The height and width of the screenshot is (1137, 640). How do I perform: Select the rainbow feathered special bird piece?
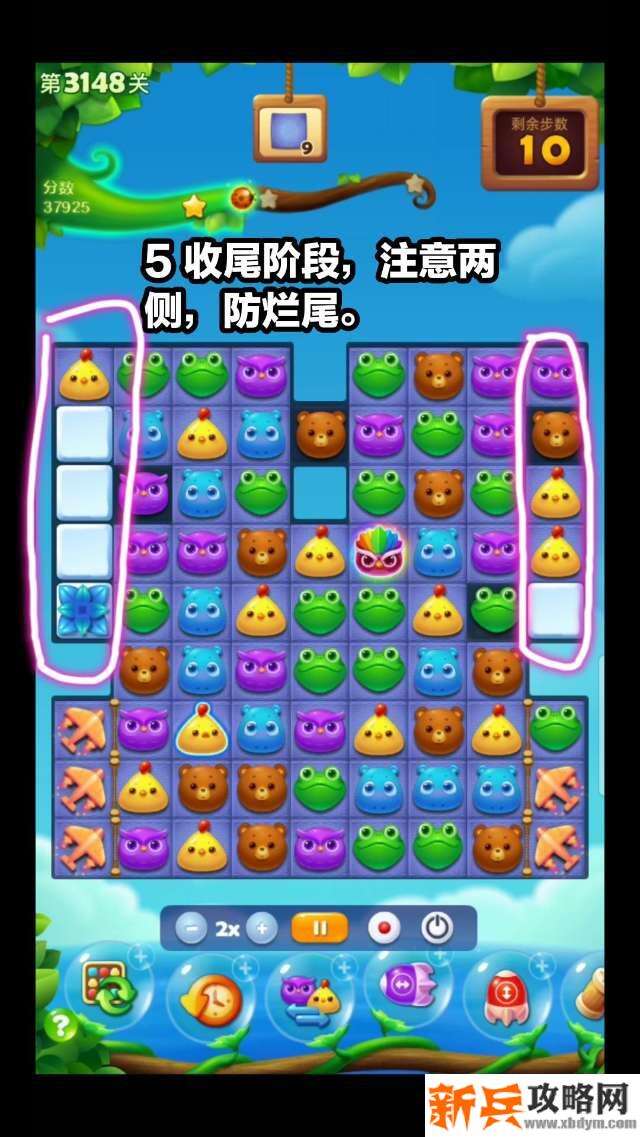coord(379,552)
